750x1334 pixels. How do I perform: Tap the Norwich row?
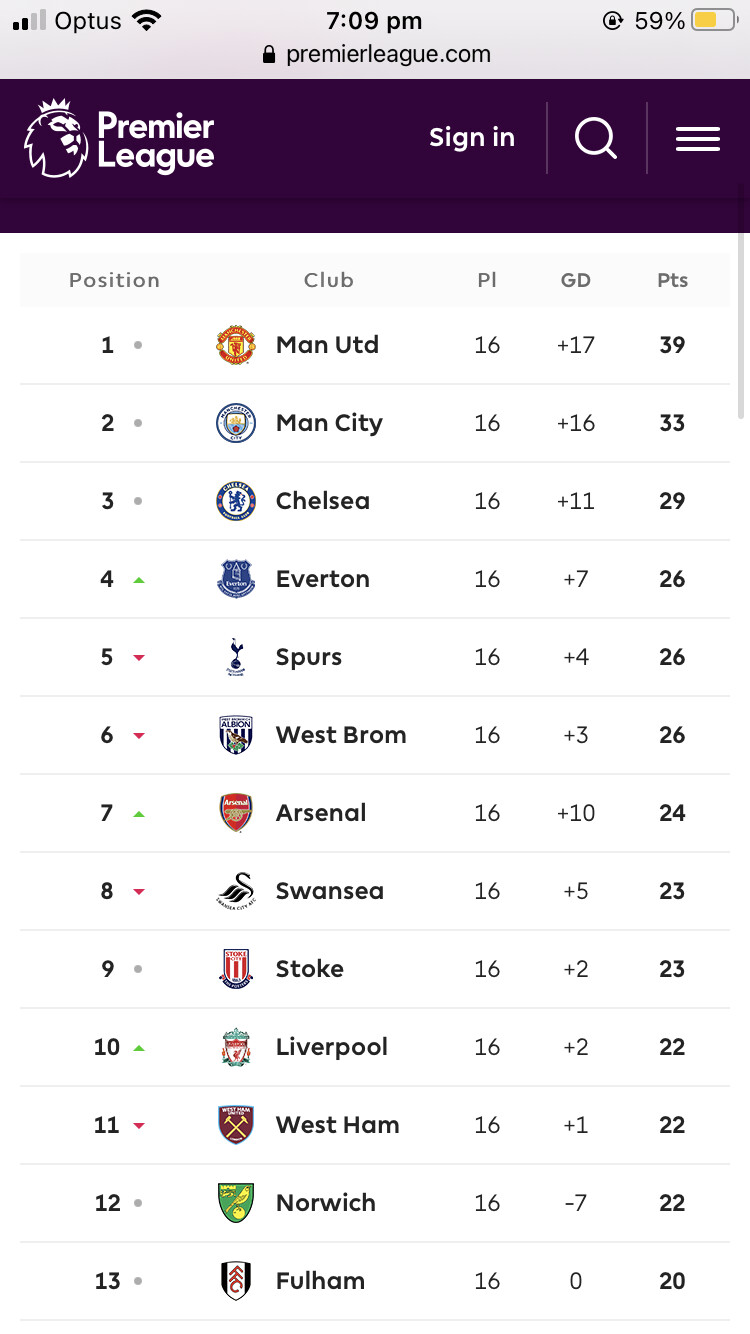point(375,1203)
